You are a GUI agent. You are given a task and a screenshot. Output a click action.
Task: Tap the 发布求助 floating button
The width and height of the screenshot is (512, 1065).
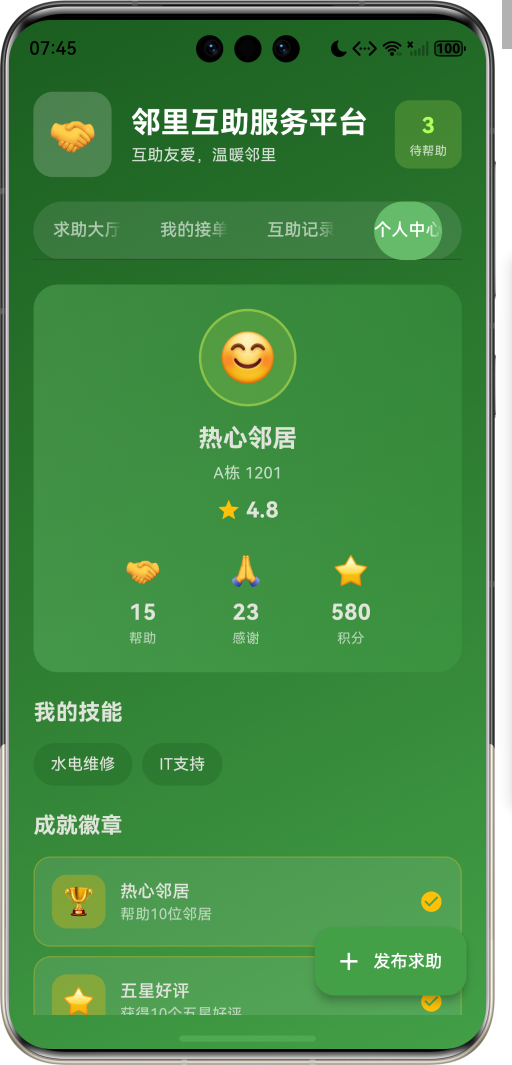[x=390, y=961]
